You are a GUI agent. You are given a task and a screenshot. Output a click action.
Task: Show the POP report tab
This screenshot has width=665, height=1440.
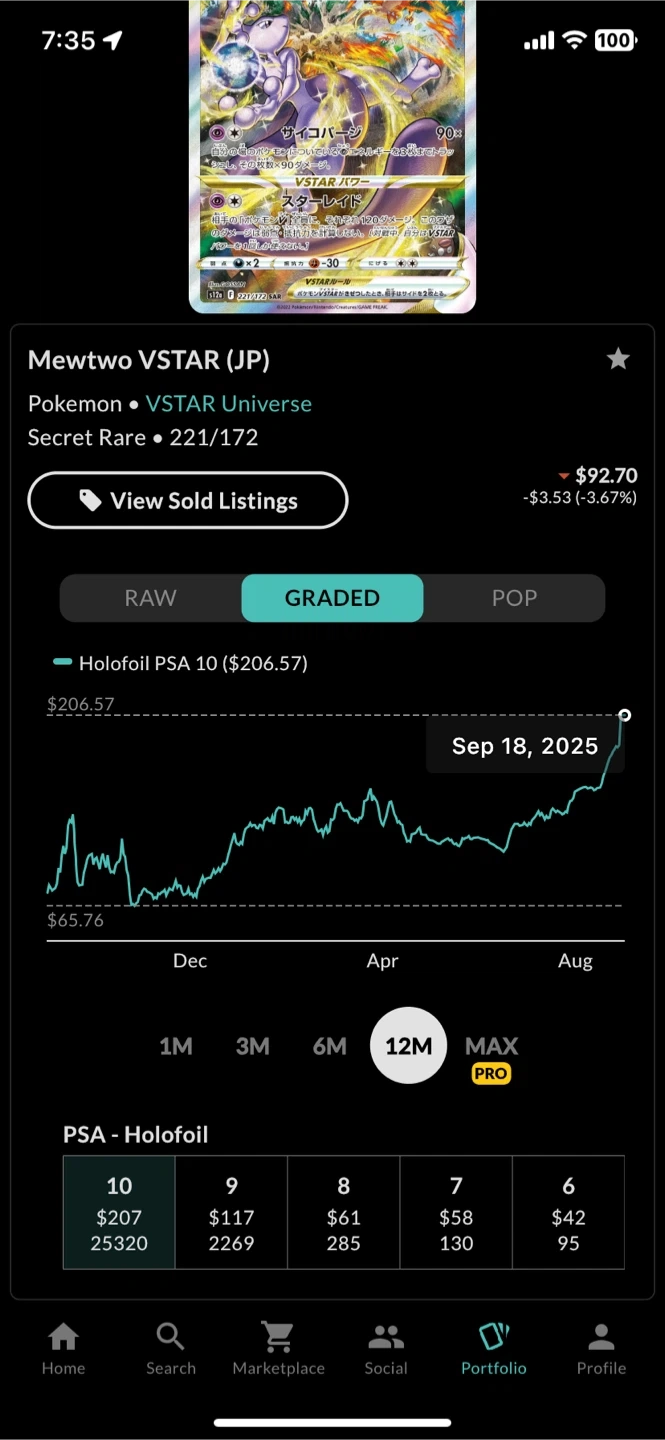[x=514, y=598]
